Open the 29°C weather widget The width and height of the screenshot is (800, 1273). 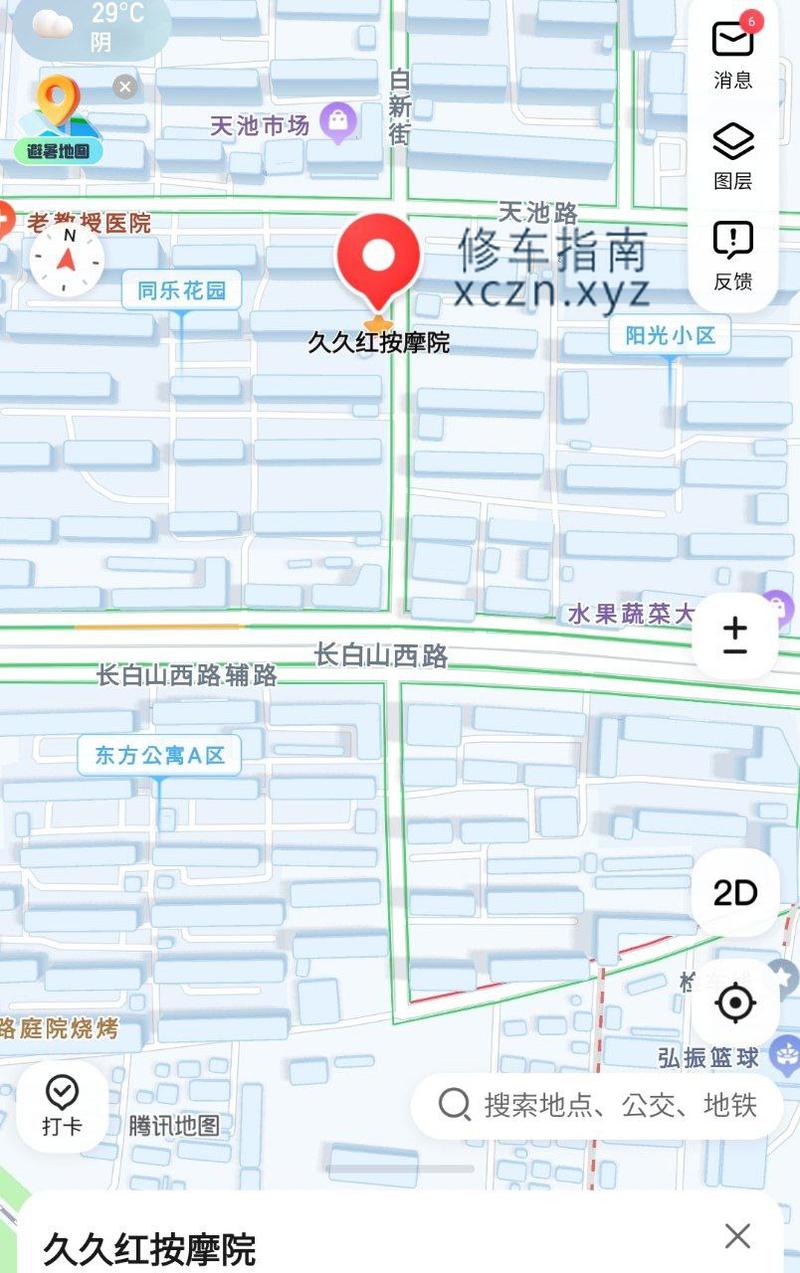[x=92, y=26]
